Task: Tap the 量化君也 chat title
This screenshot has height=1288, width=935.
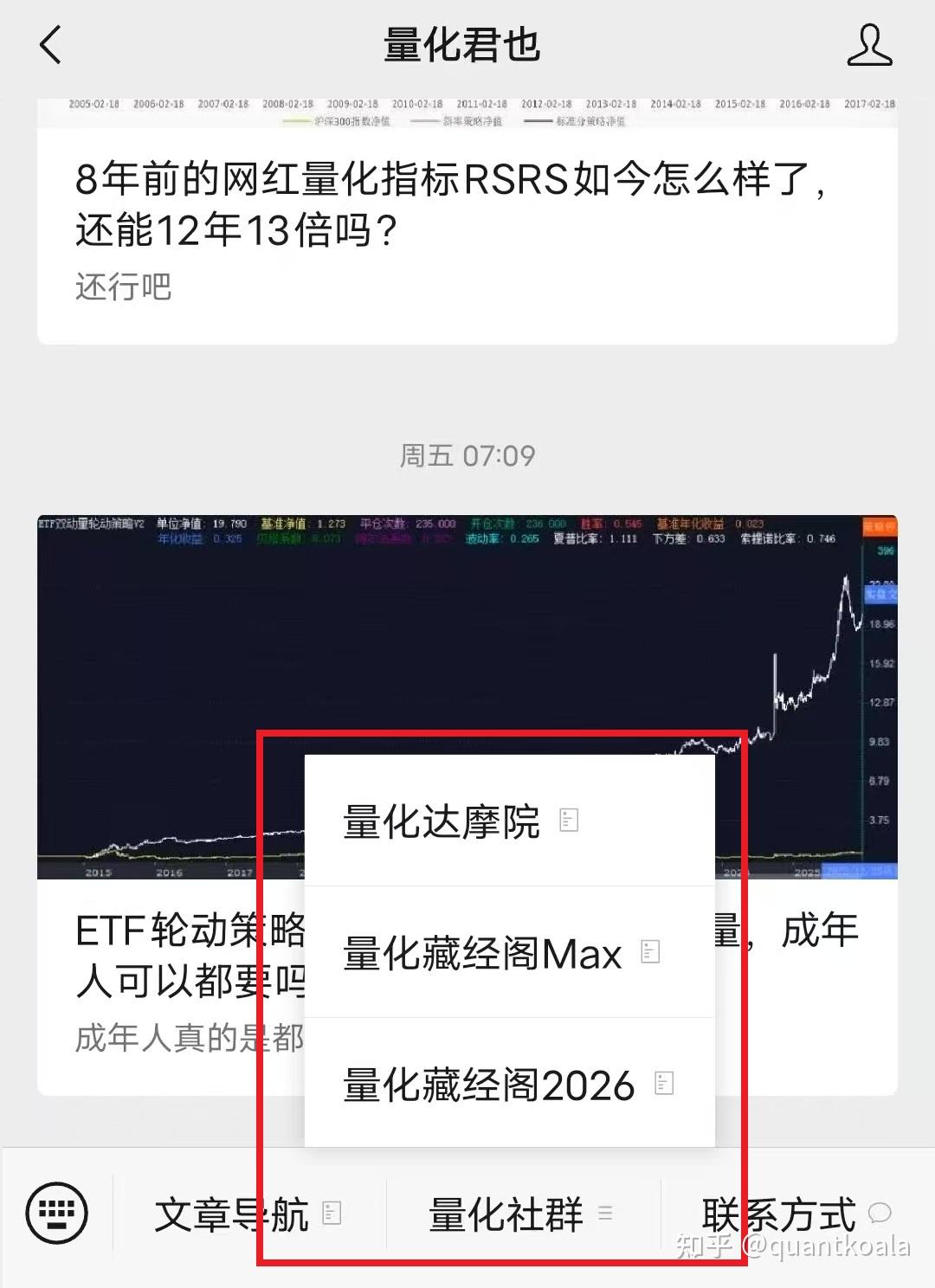Action: pyautogui.click(x=465, y=47)
